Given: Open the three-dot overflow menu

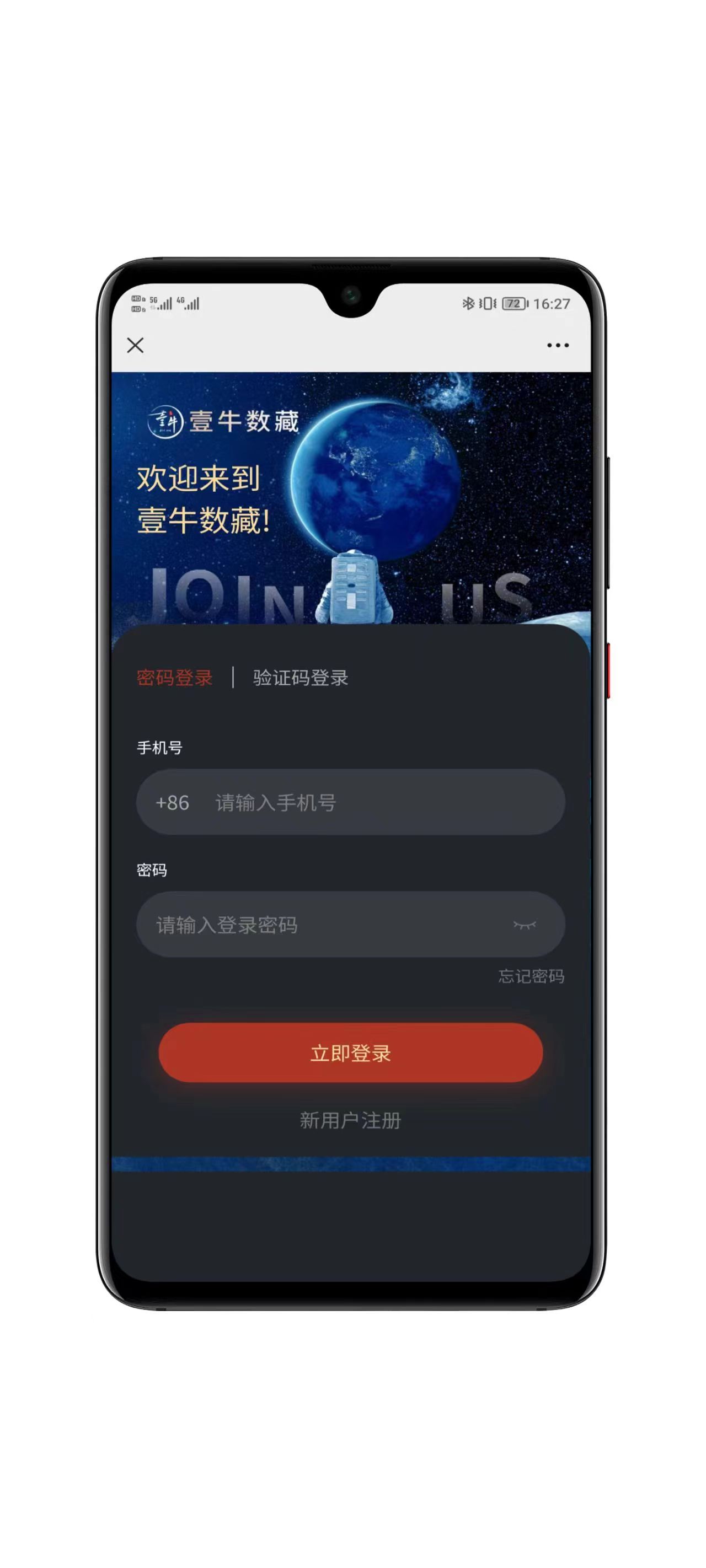Looking at the screenshot, I should (x=558, y=345).
